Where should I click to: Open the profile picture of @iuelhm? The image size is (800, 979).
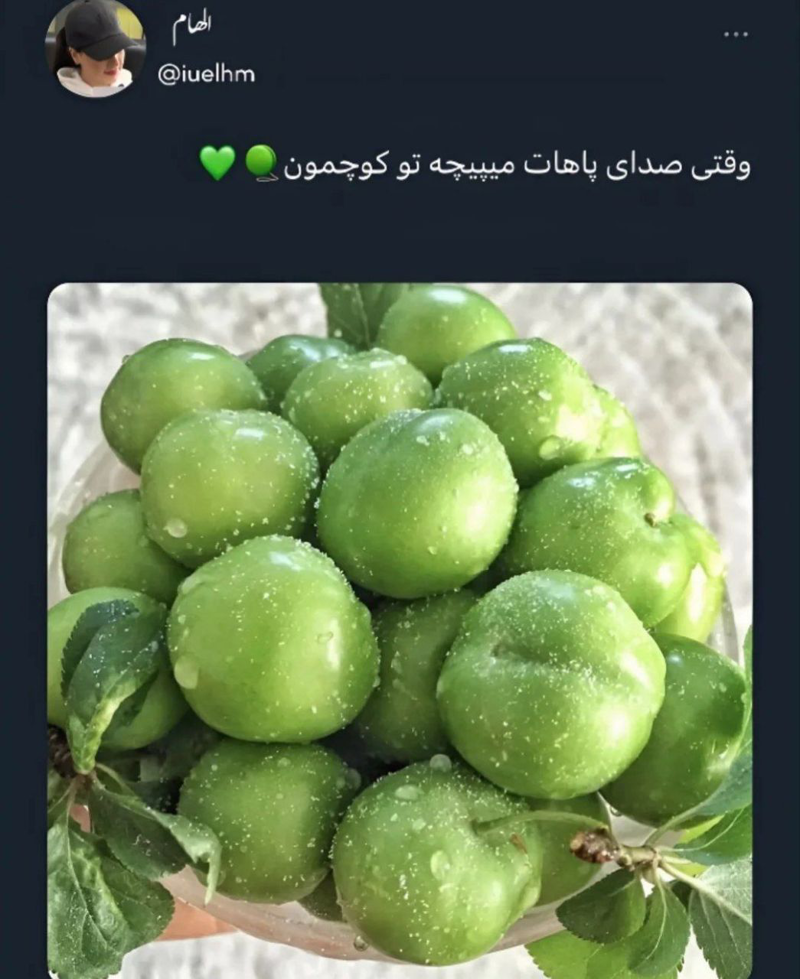tap(95, 48)
